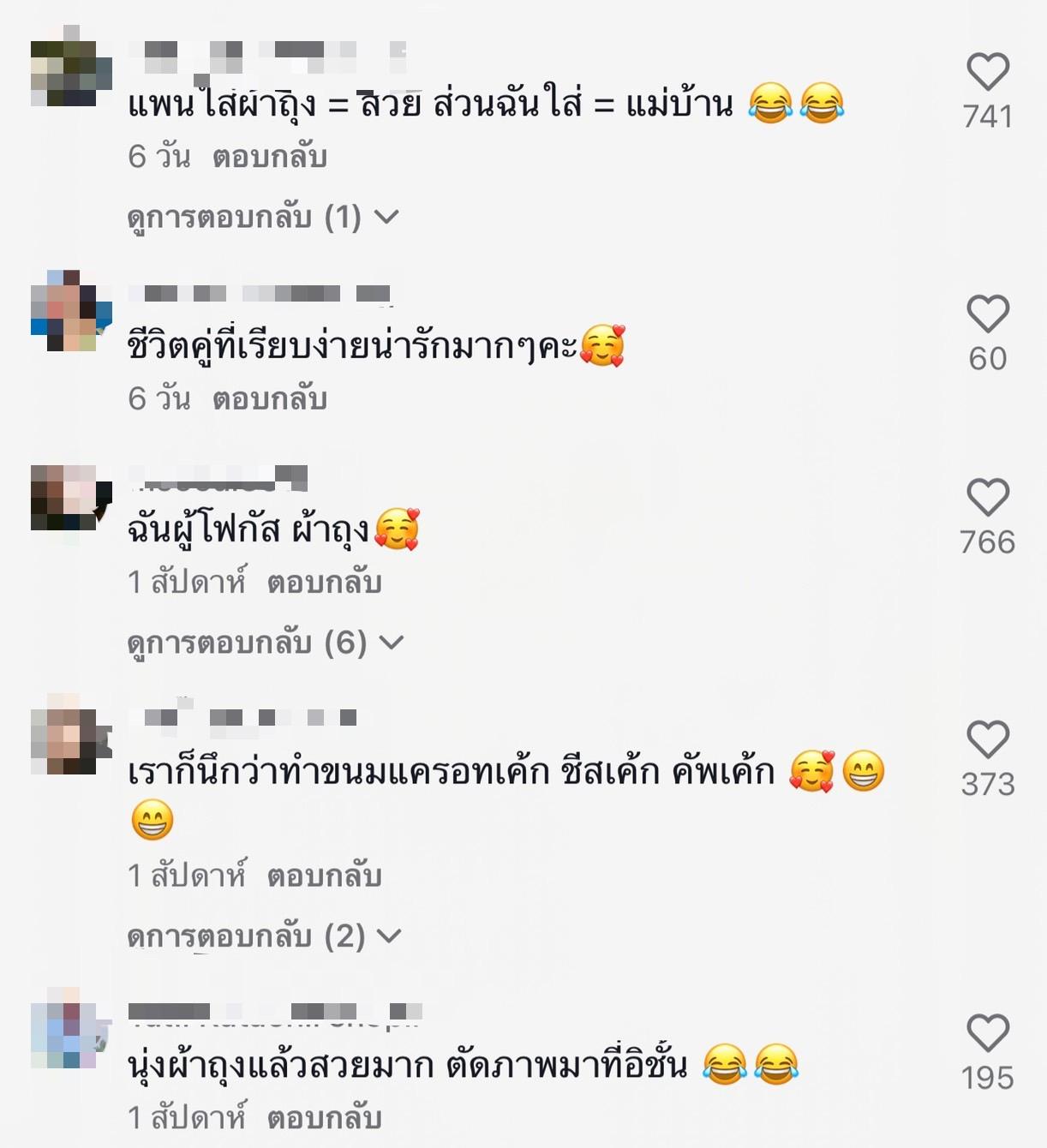Like the comment with 195 likes

[988, 1033]
